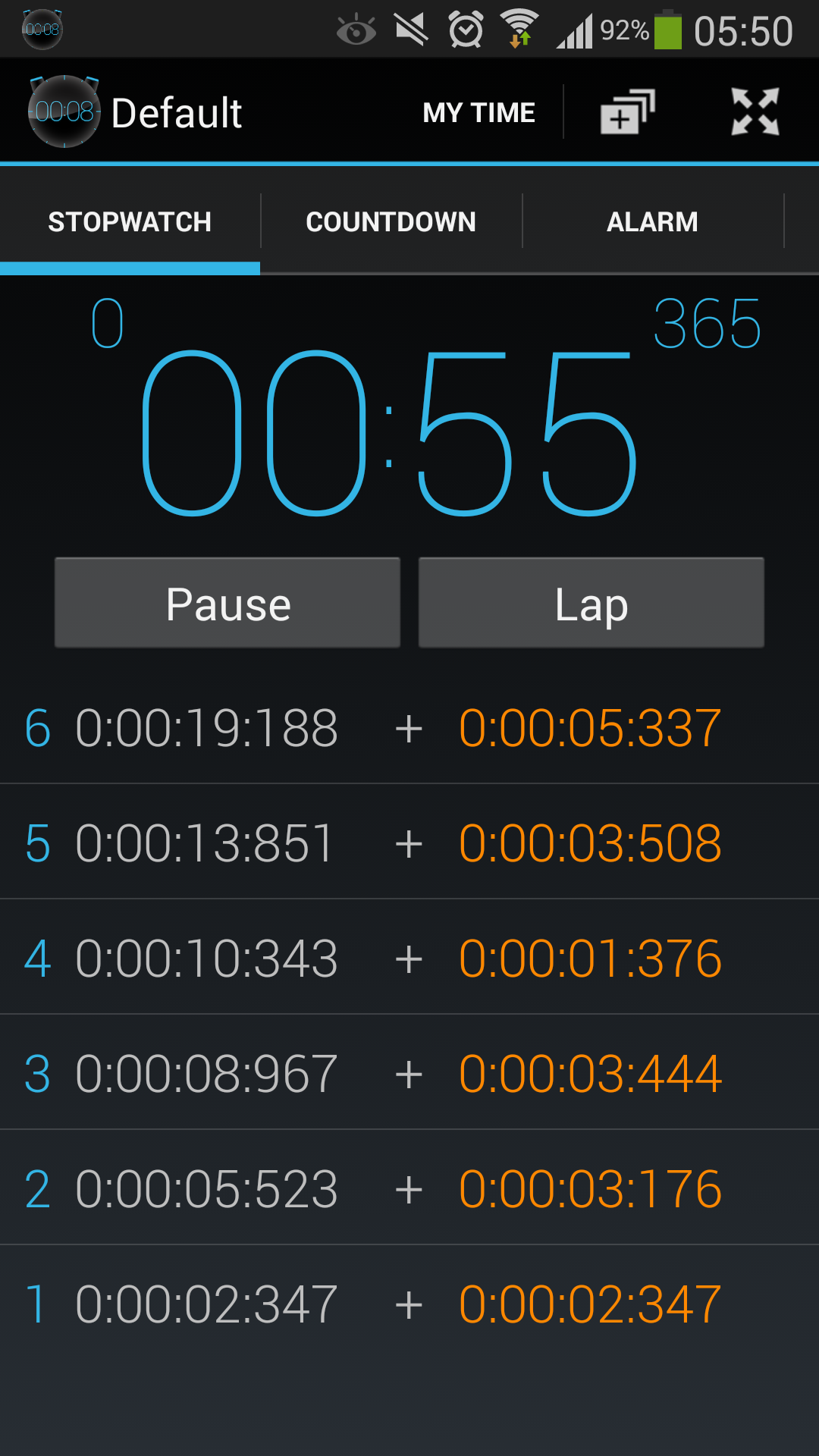Pause the running stopwatch
The image size is (819, 1456).
click(227, 603)
